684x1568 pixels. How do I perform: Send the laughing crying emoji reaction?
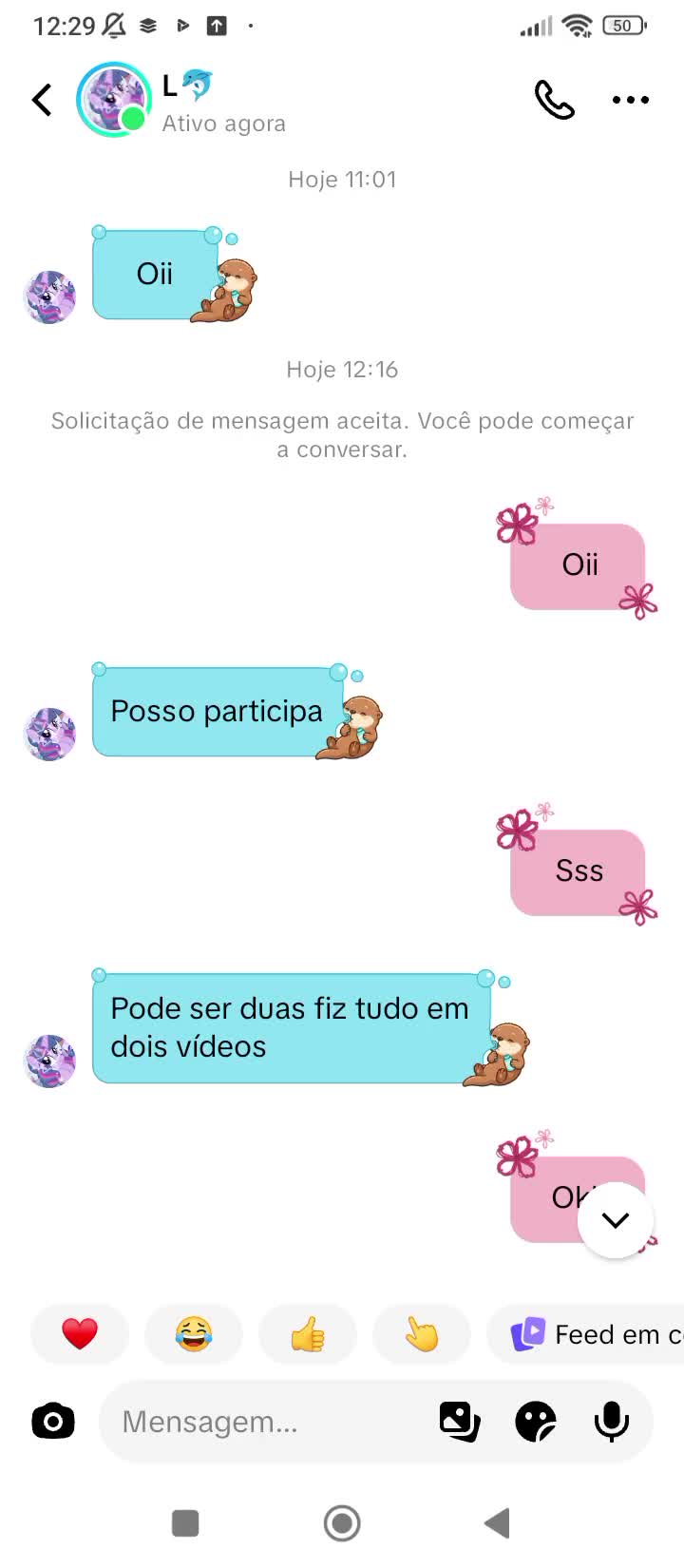coord(194,1334)
